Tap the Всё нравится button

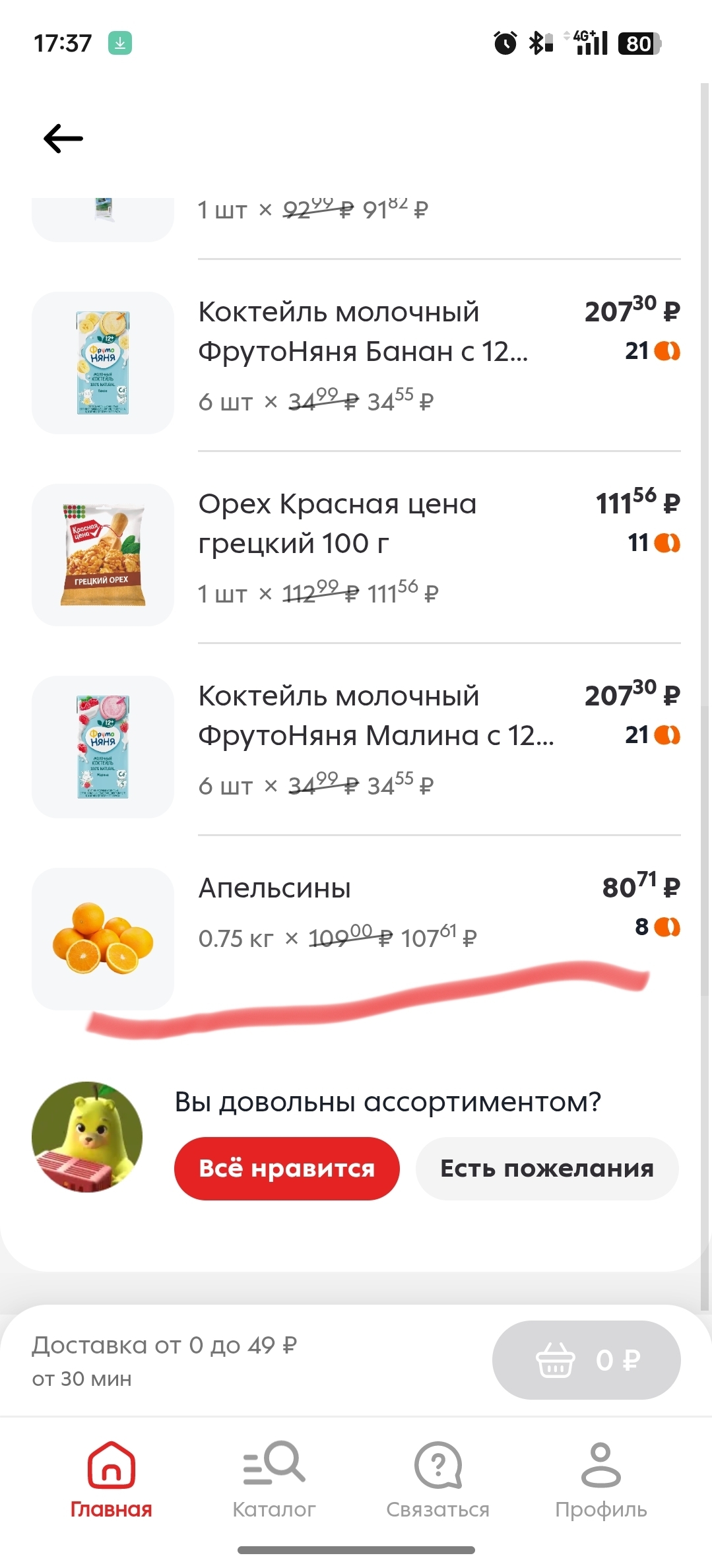tap(286, 1168)
